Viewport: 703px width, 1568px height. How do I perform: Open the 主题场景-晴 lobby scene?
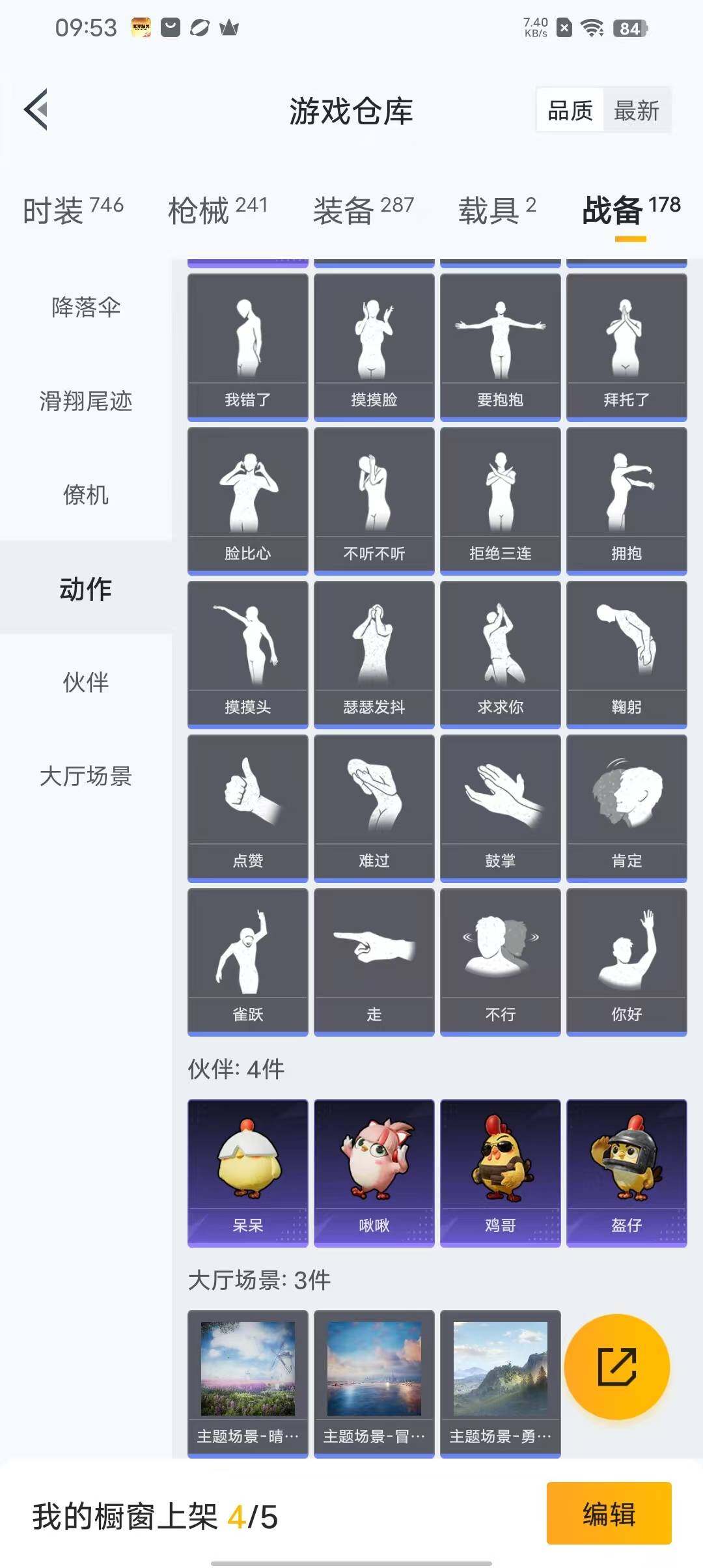pos(247,1383)
